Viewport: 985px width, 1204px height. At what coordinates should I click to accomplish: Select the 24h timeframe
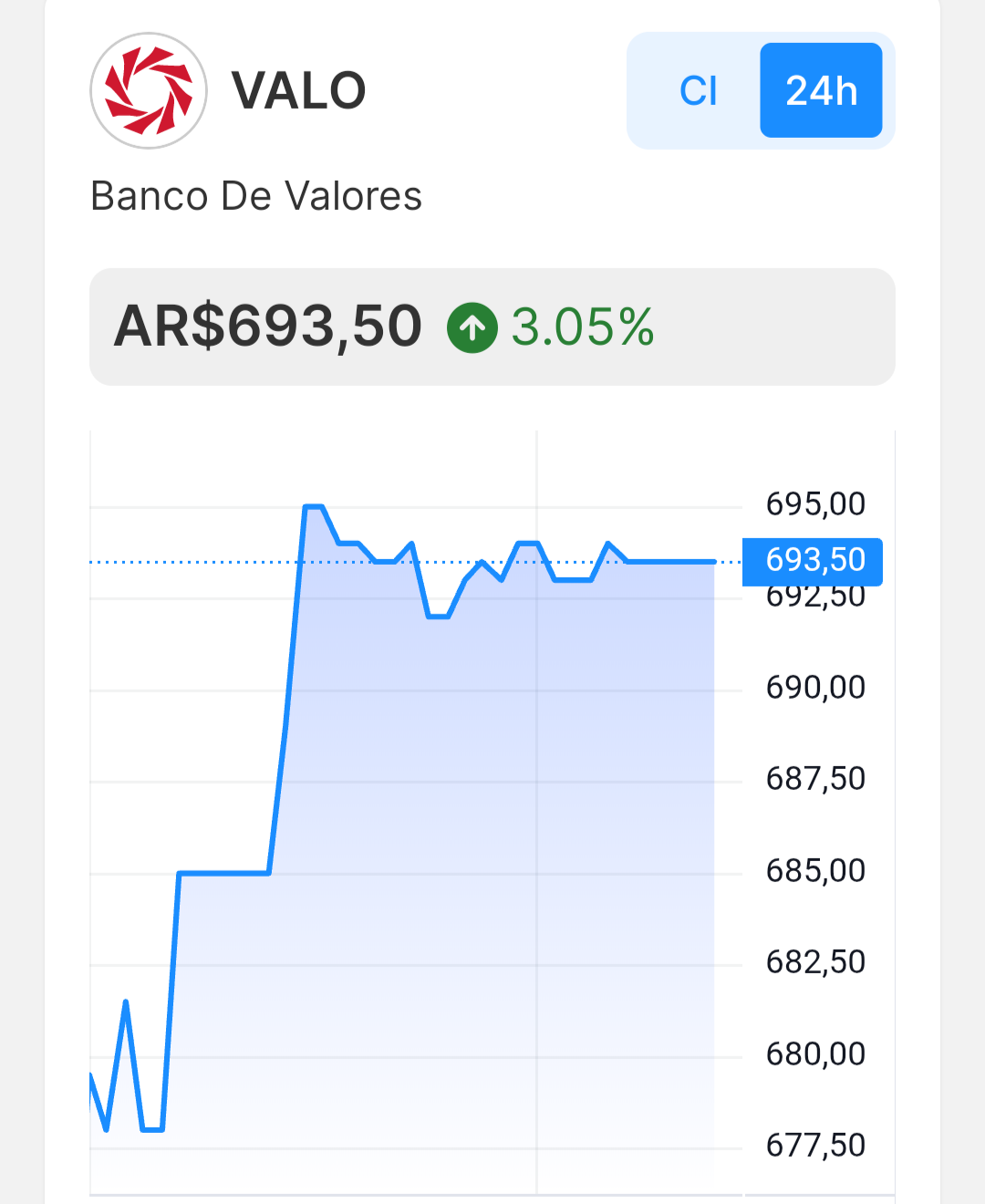click(x=821, y=91)
